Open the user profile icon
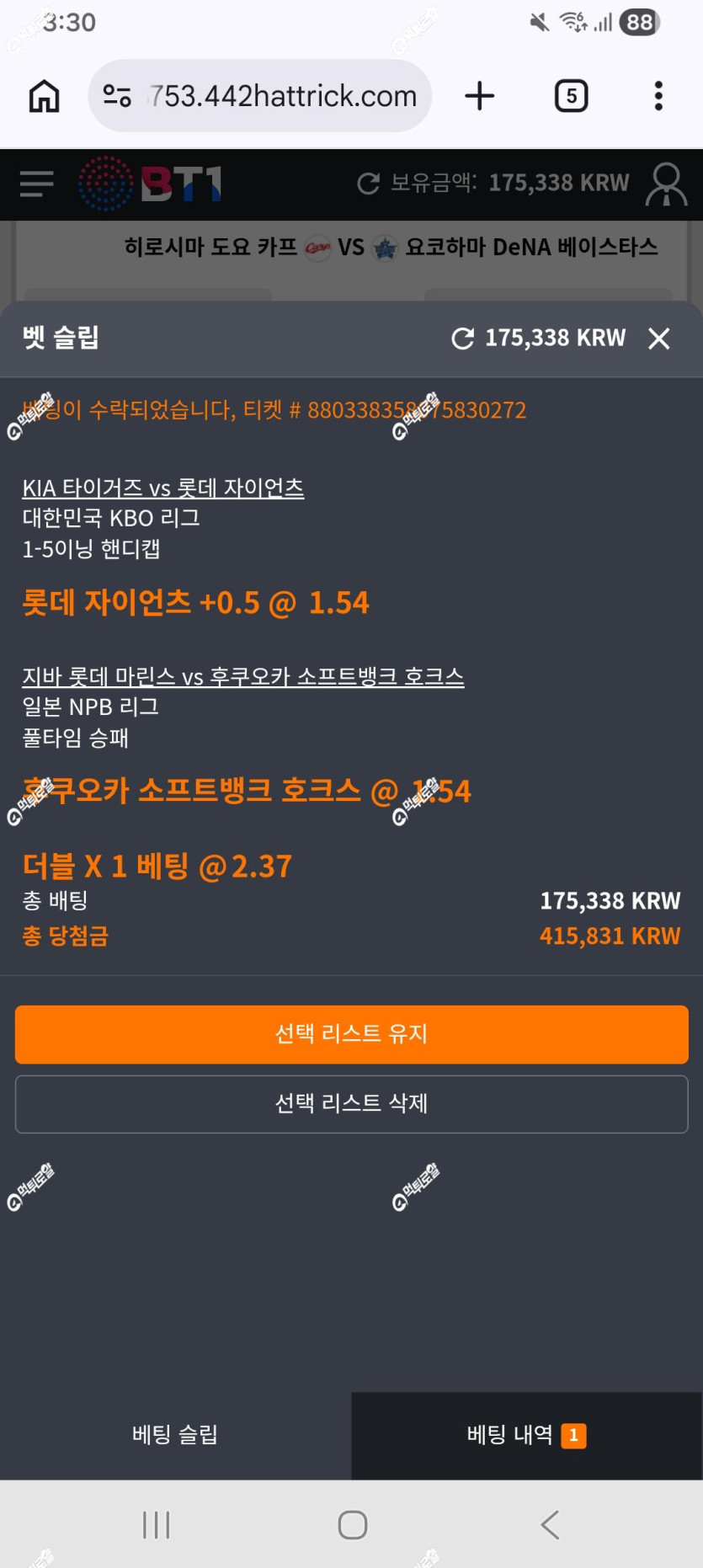The width and height of the screenshot is (703, 1568). [666, 184]
